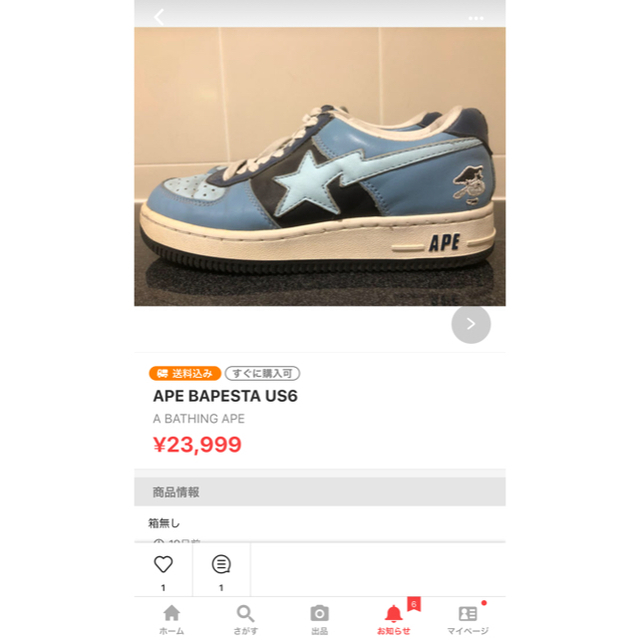Show the next product photo
Screen dimensions: 640x640
(x=471, y=324)
